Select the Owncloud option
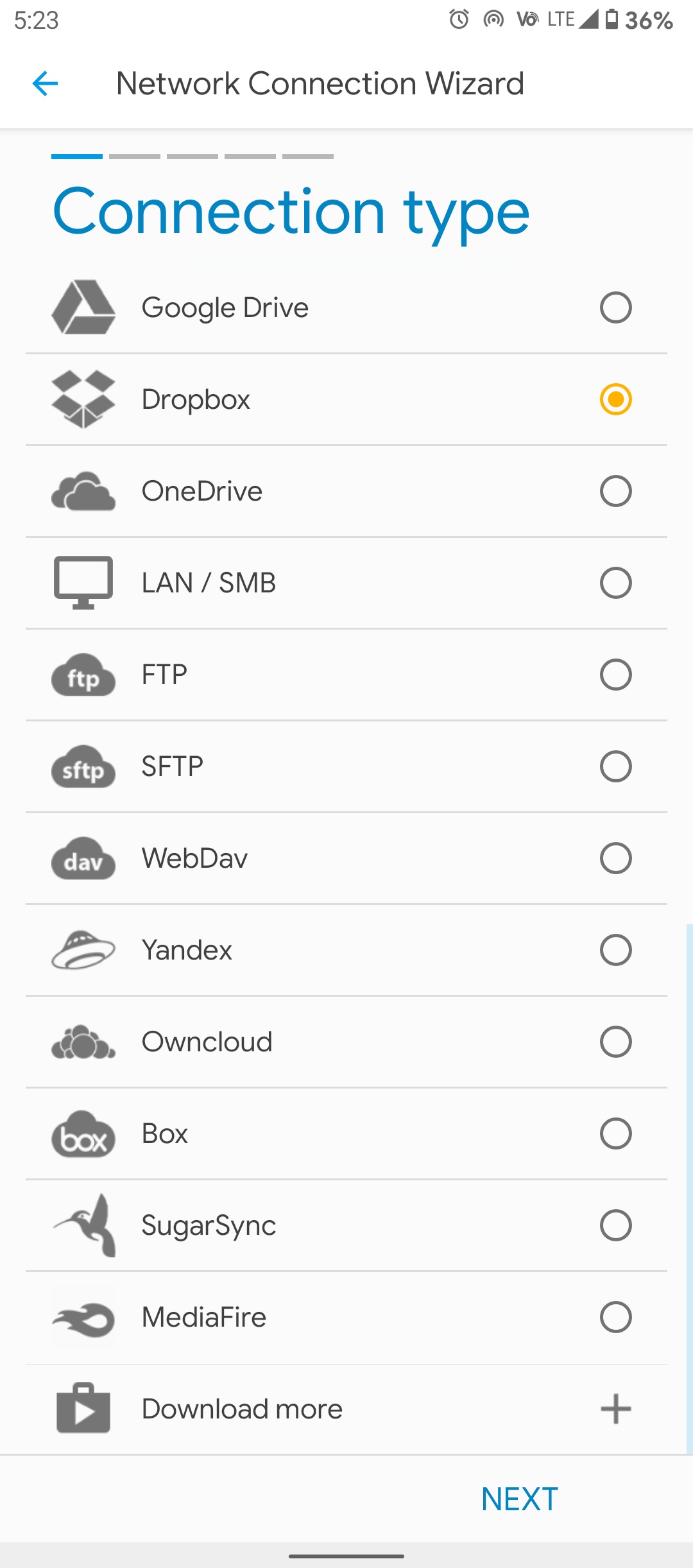The height and width of the screenshot is (1568, 693). 615,1042
